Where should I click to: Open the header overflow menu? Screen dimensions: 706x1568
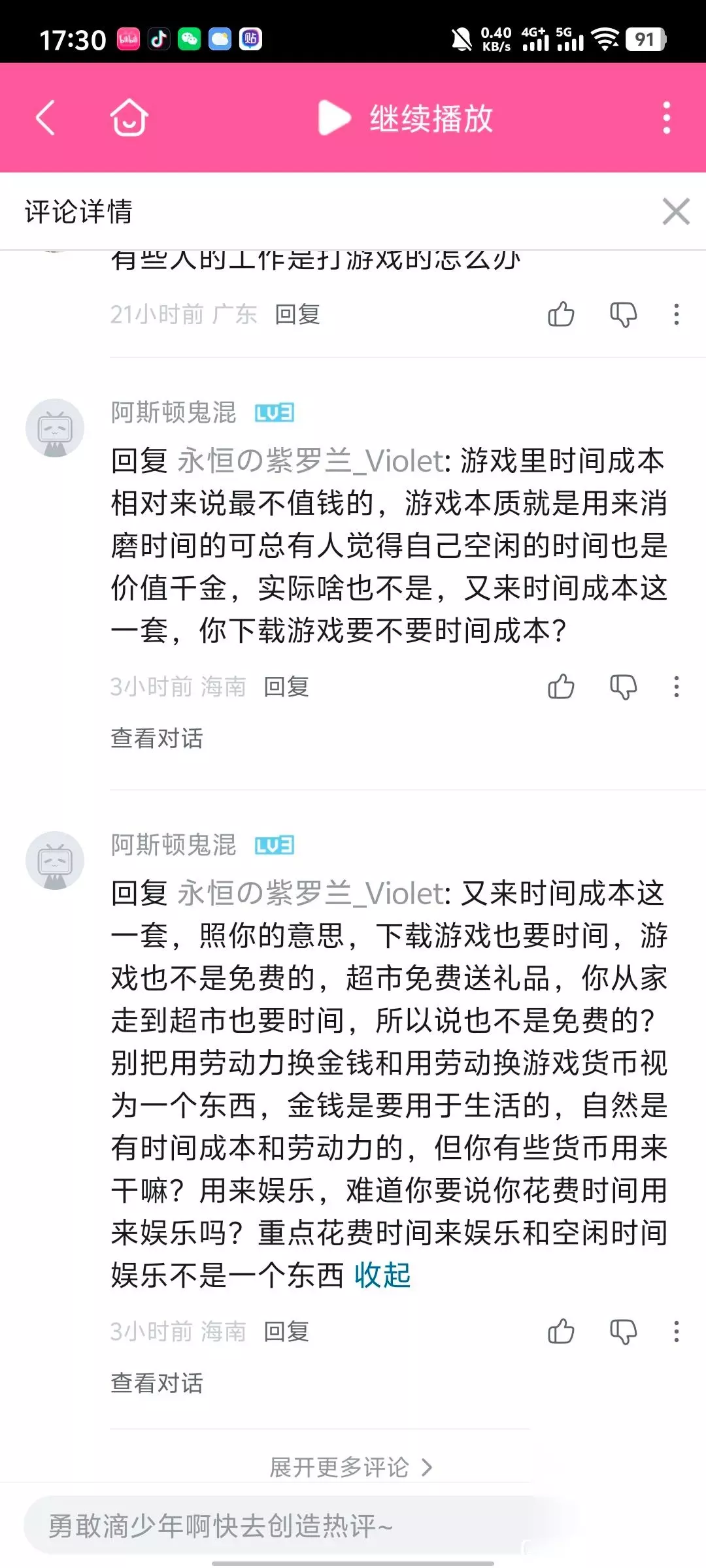[666, 118]
